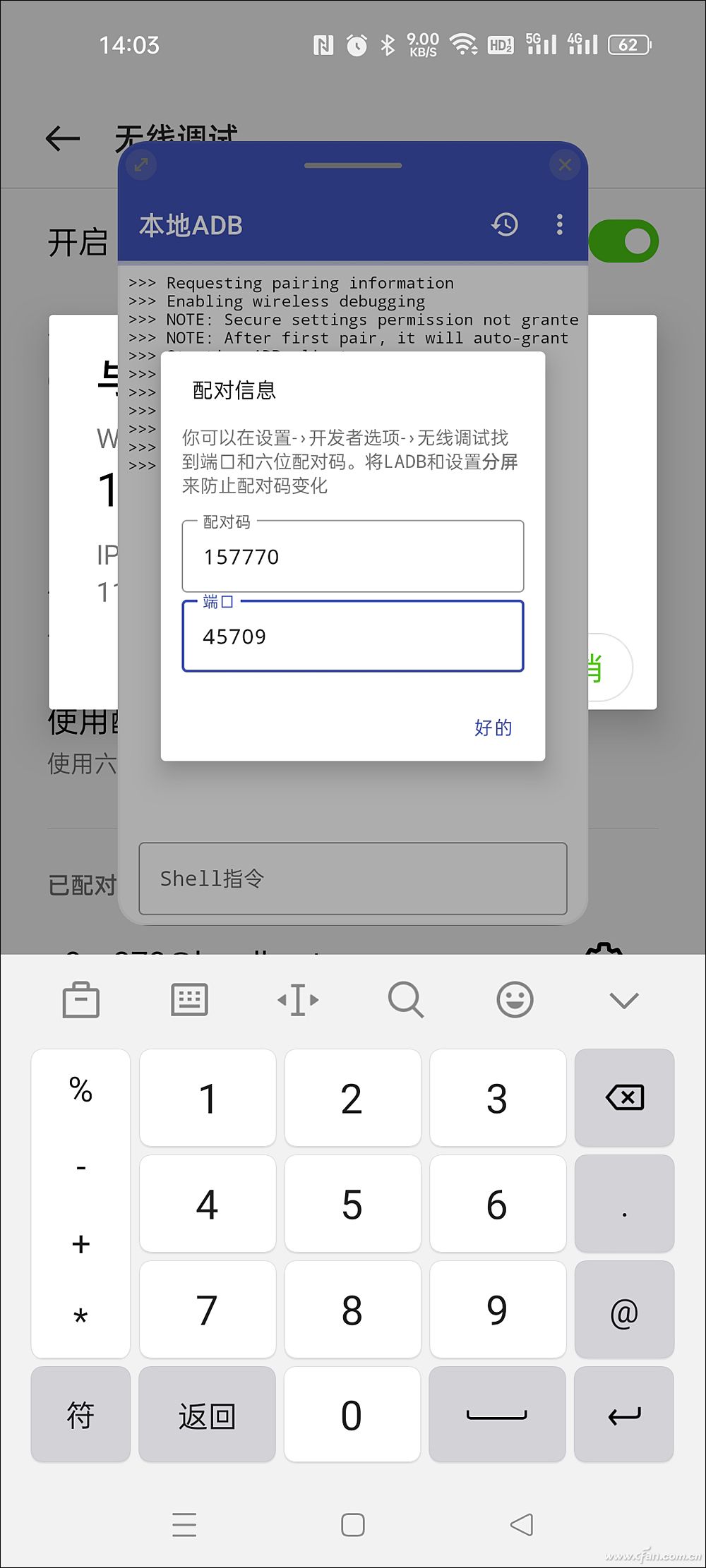This screenshot has height=1568, width=706.
Task: Tap the keyboard backspace key
Action: (x=624, y=1097)
